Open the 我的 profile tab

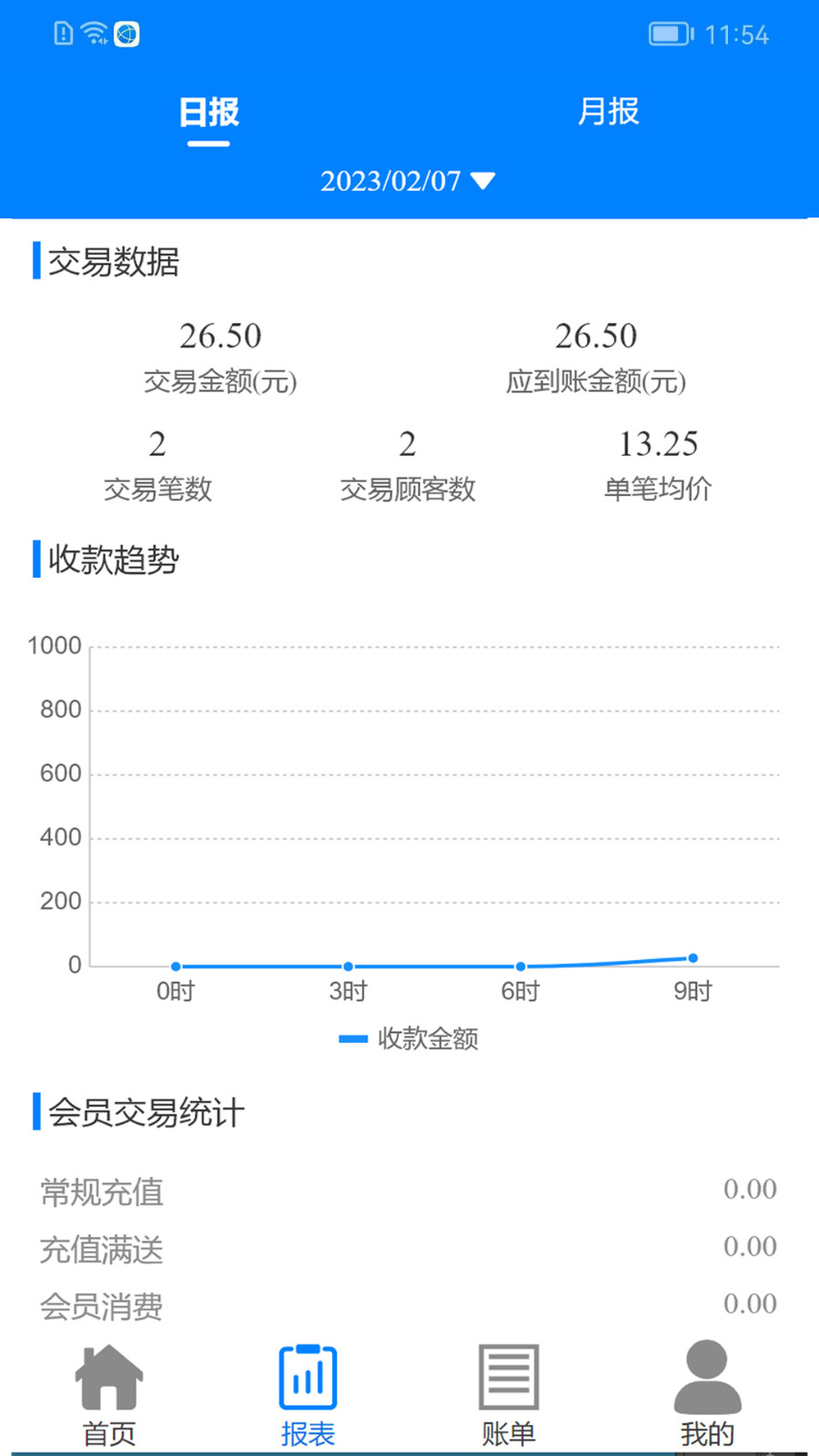click(x=707, y=1394)
